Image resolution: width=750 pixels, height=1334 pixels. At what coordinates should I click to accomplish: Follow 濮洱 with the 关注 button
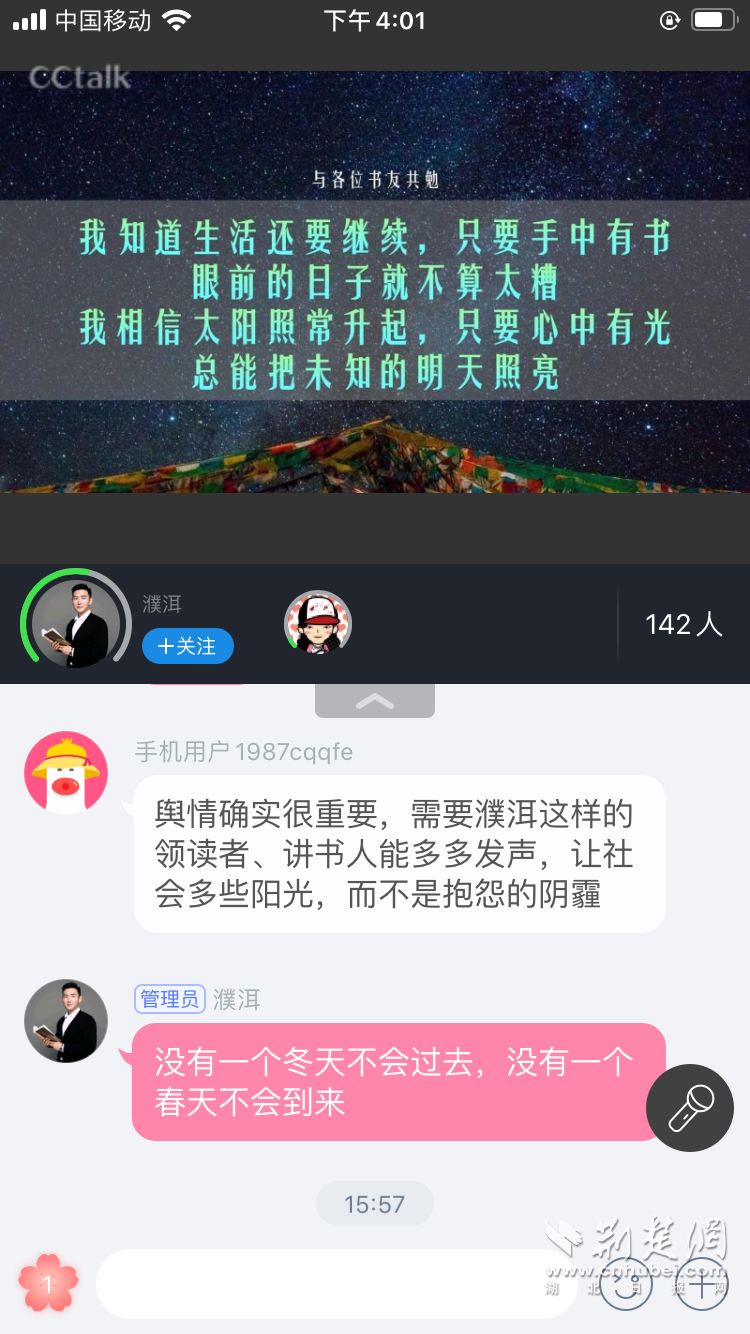[188, 646]
